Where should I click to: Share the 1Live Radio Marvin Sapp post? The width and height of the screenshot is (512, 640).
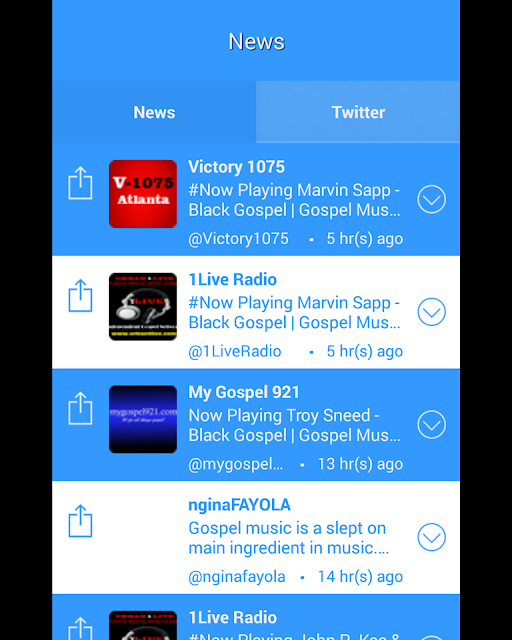[80, 296]
